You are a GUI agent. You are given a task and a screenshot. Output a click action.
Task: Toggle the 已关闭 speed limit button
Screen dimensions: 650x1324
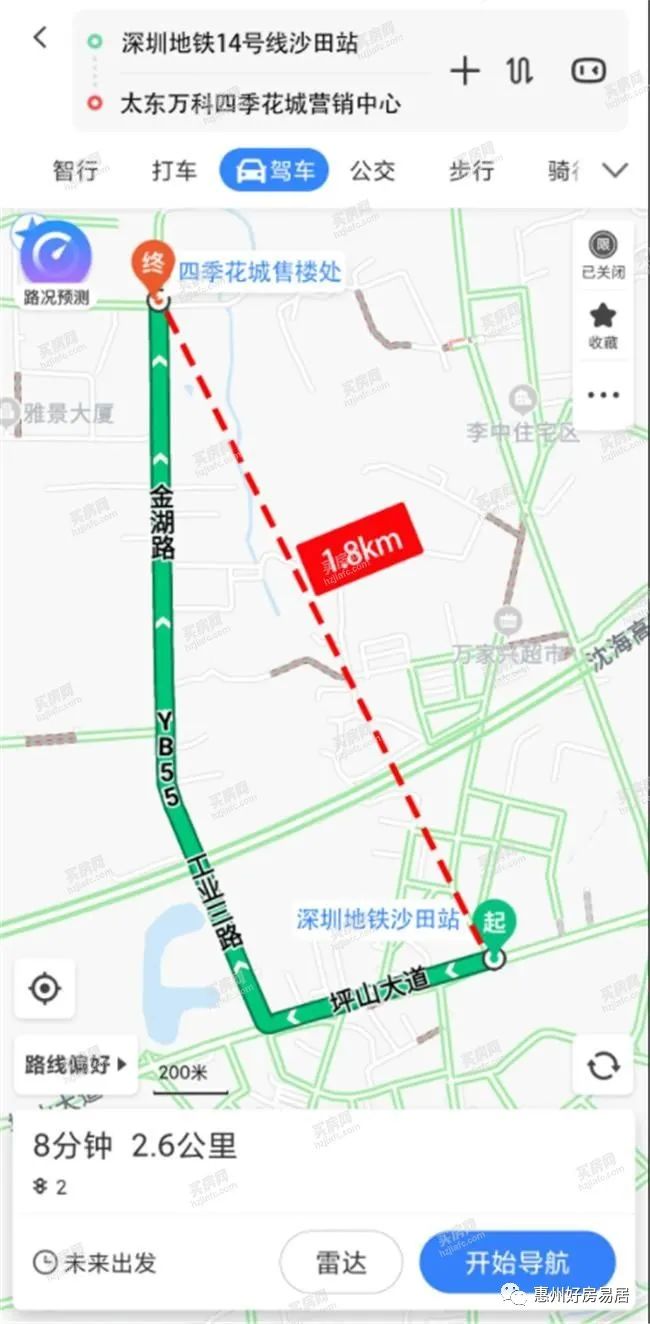coord(602,255)
